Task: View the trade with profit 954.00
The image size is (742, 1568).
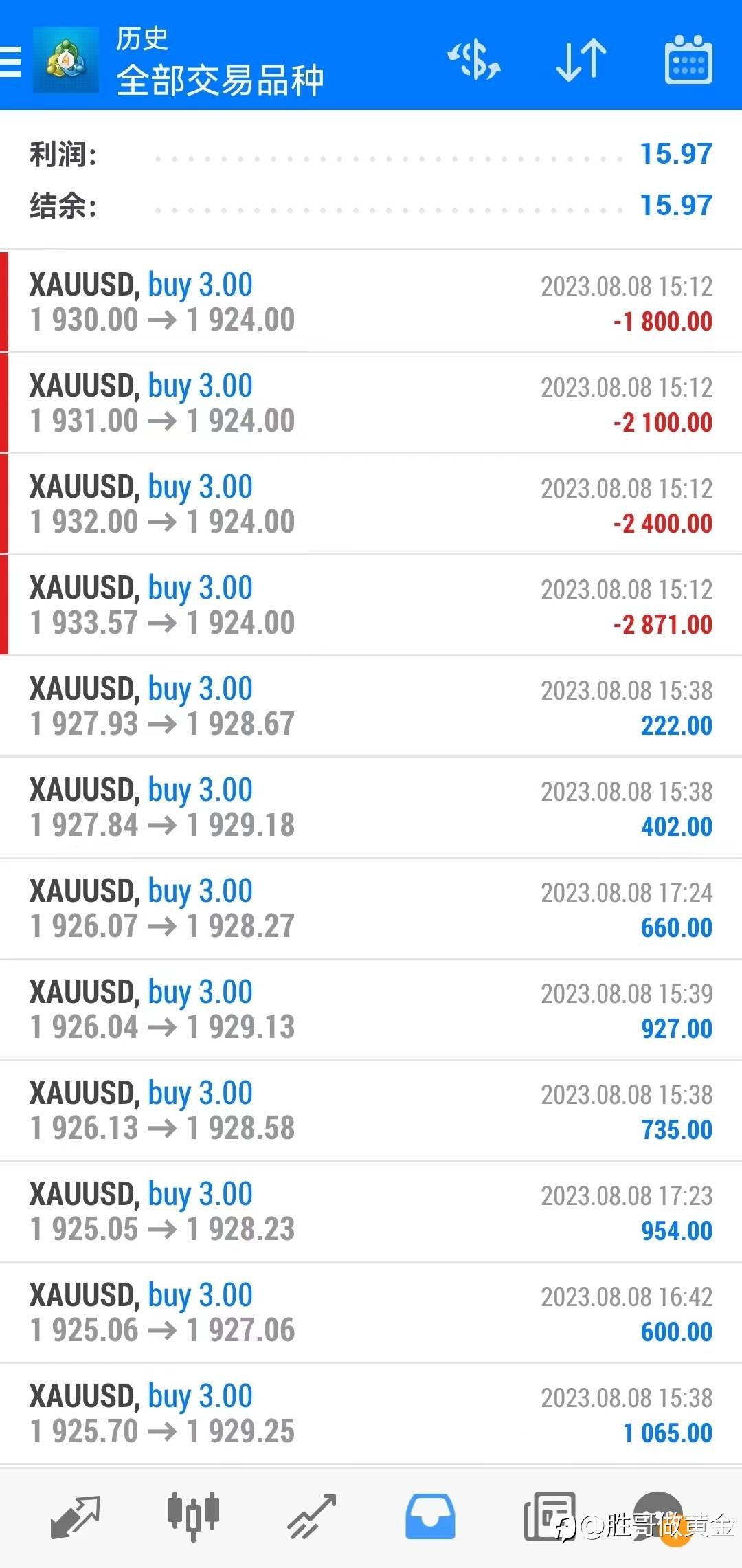Action: point(371,1211)
